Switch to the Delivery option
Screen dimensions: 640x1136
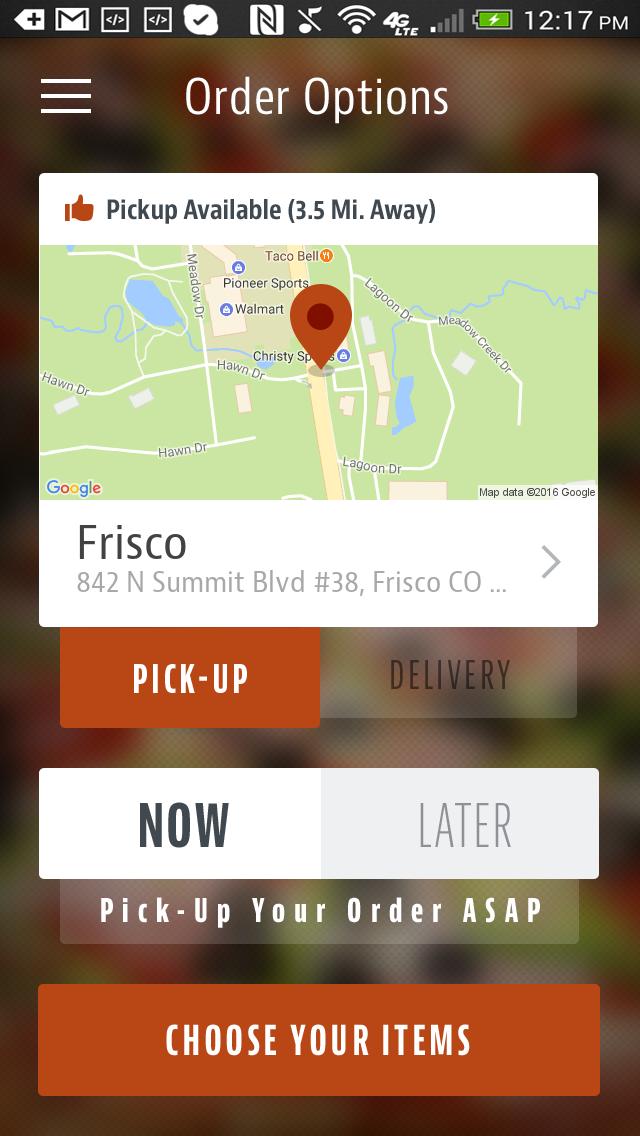449,675
